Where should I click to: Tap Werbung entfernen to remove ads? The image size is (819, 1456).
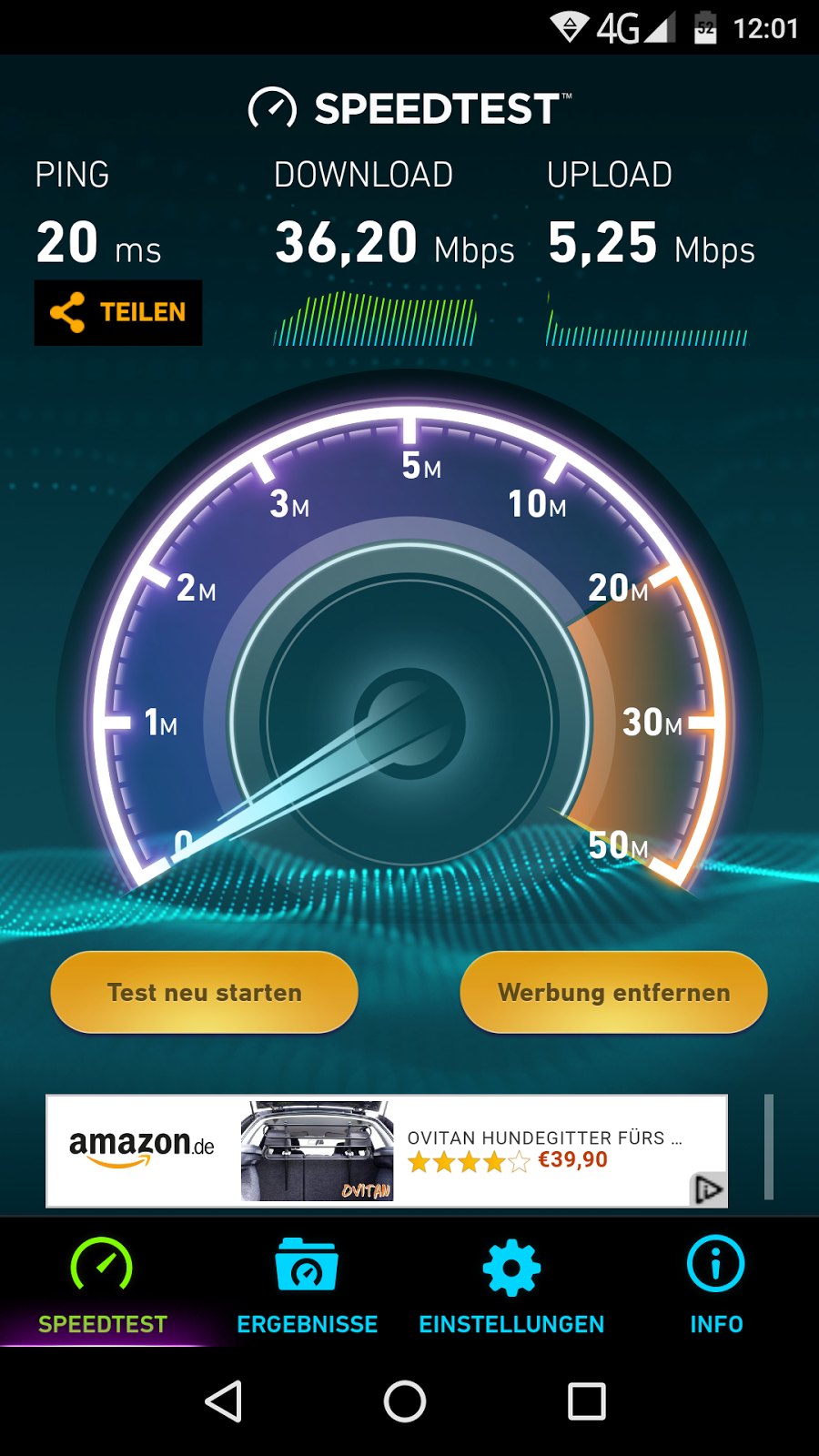(x=613, y=992)
